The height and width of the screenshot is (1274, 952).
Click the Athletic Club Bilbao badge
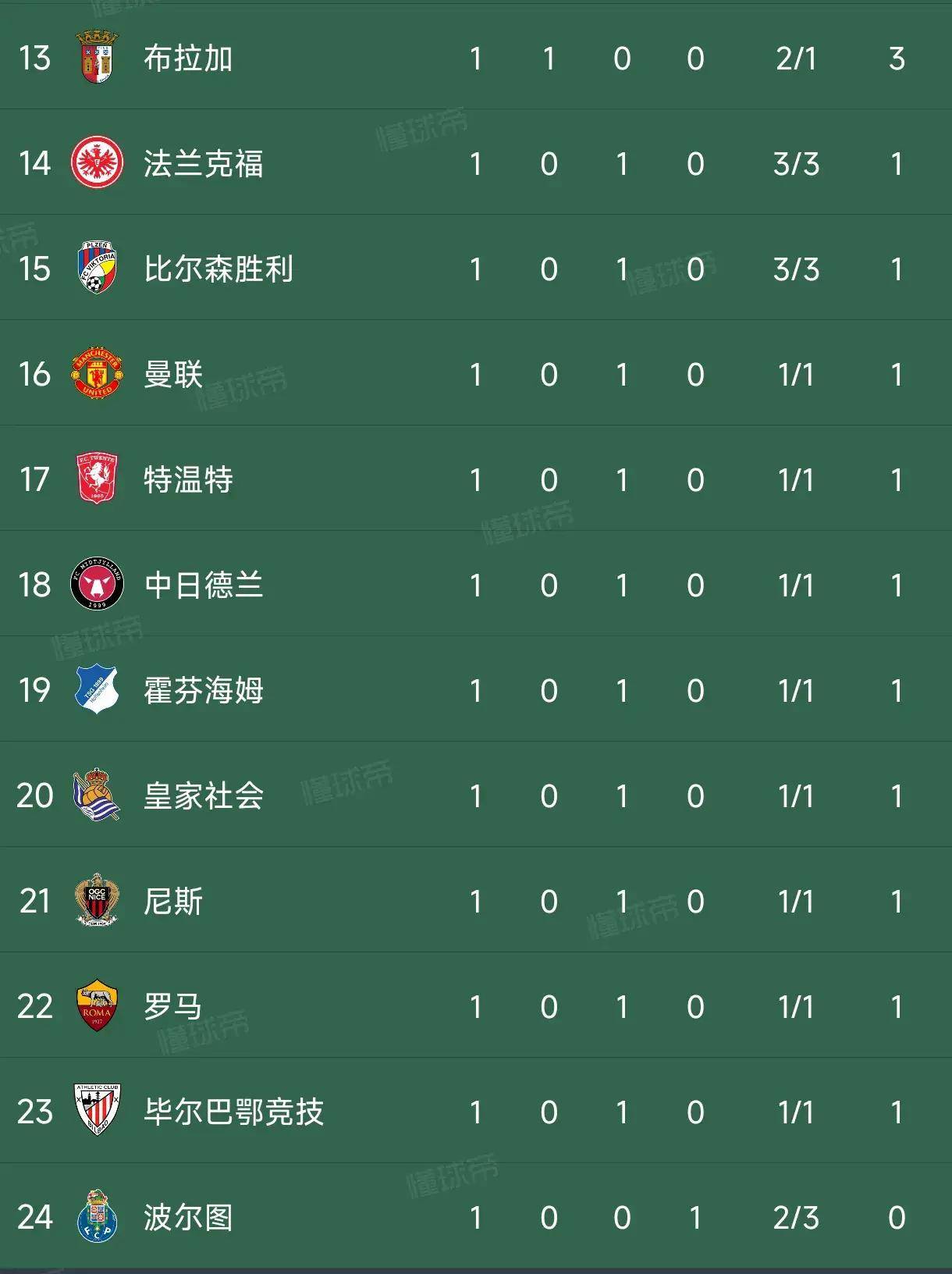click(96, 1112)
